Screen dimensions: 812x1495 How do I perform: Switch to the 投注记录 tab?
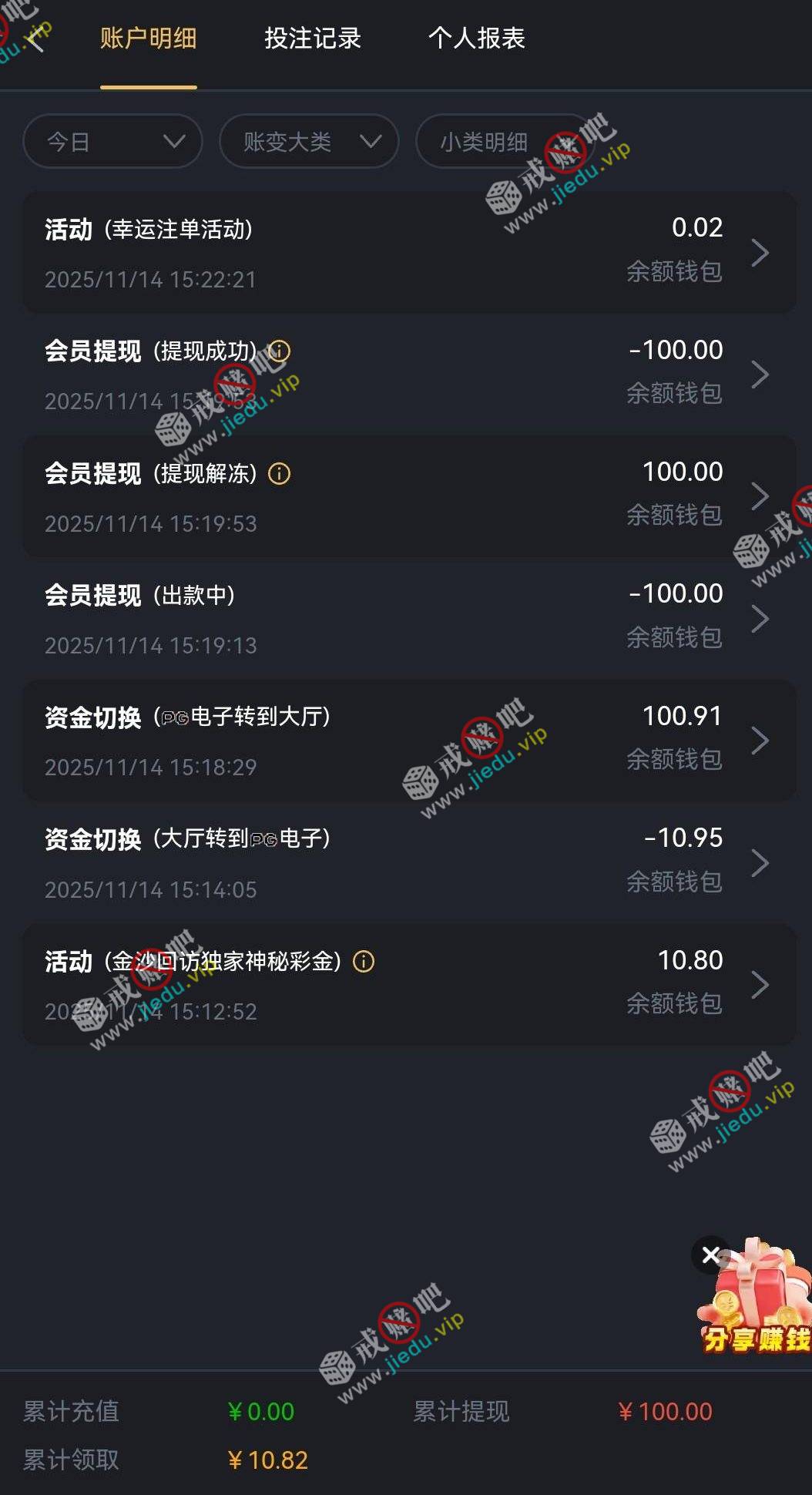[x=312, y=39]
